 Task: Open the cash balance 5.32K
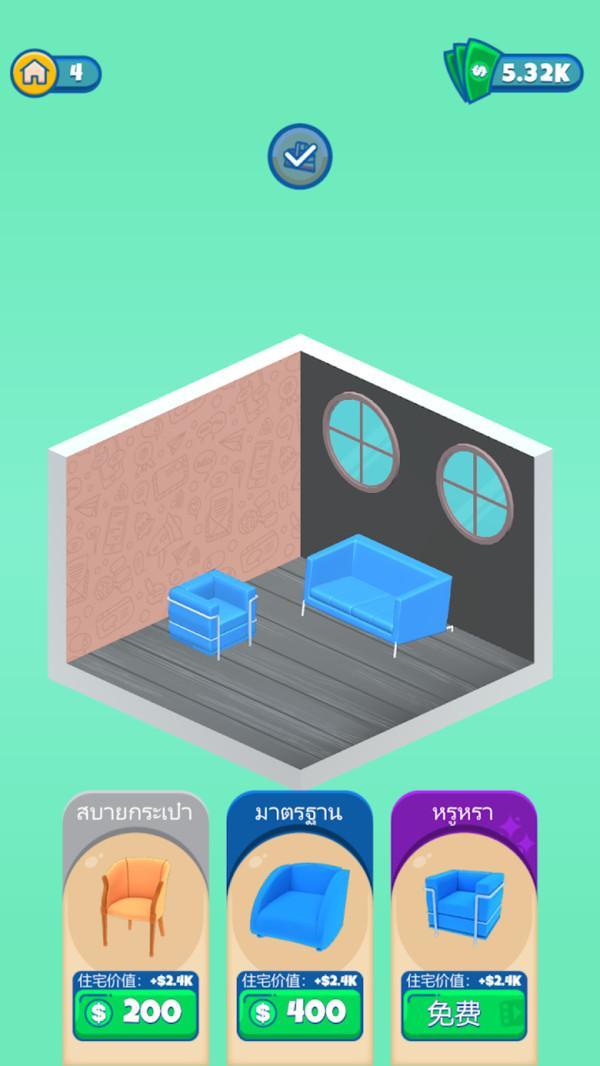click(x=514, y=71)
